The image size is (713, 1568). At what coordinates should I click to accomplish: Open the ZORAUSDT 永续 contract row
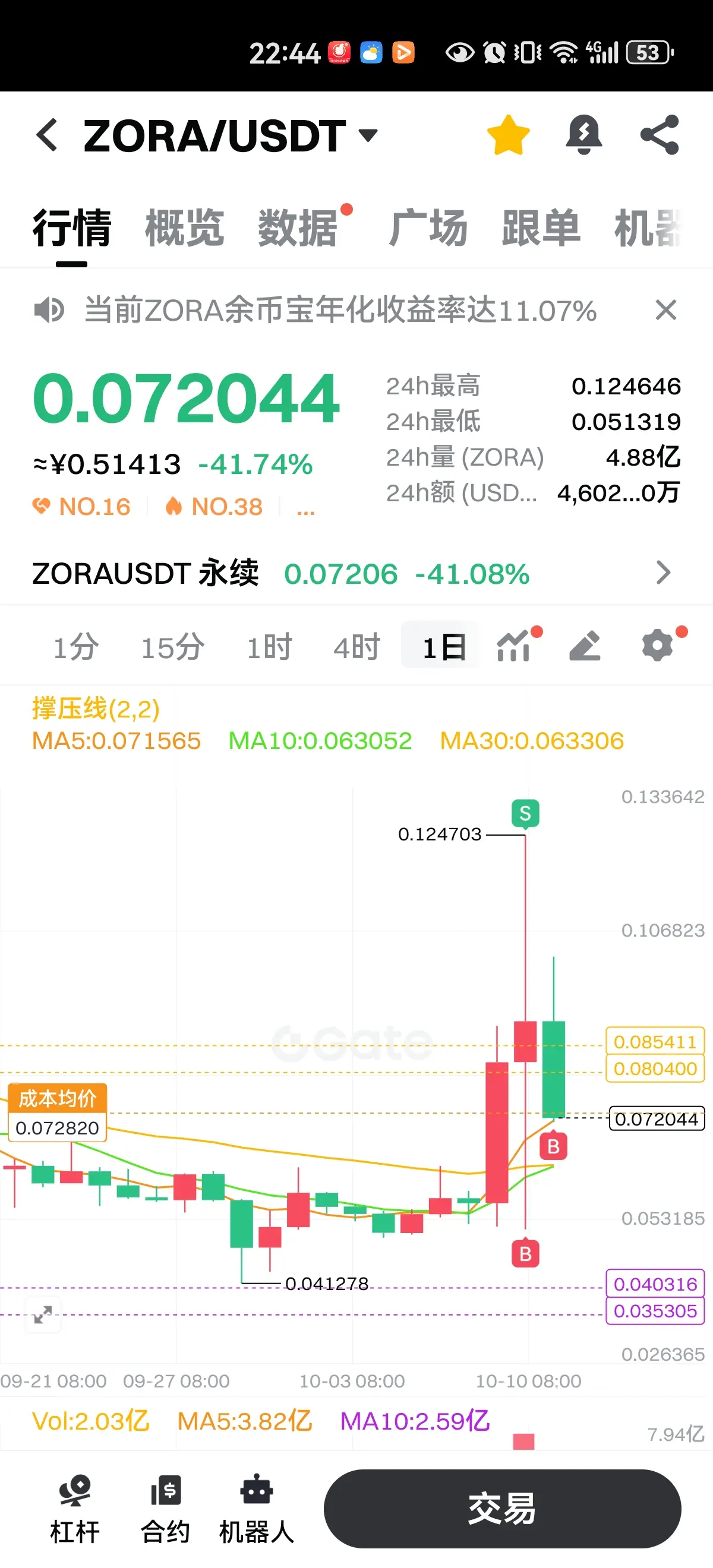[x=356, y=573]
